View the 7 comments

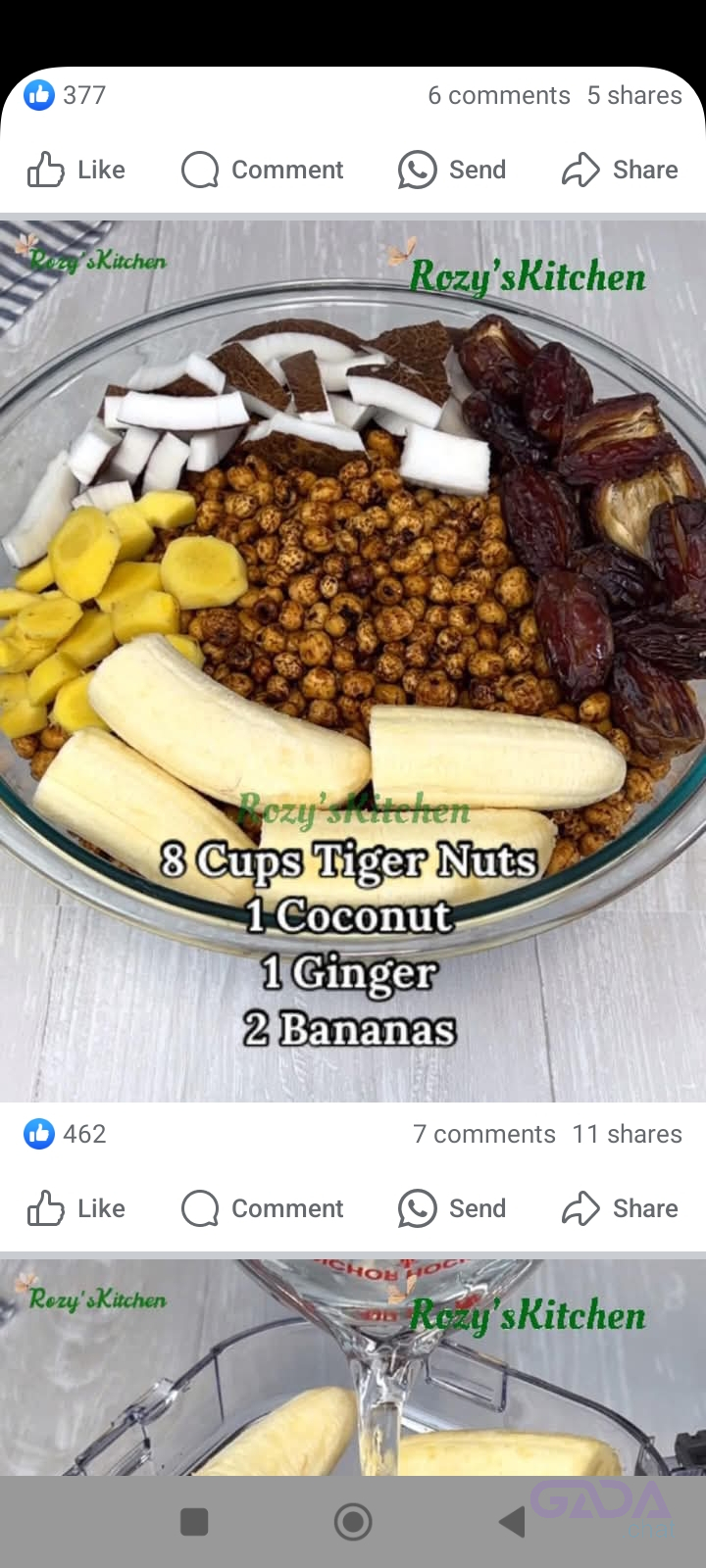point(484,1134)
